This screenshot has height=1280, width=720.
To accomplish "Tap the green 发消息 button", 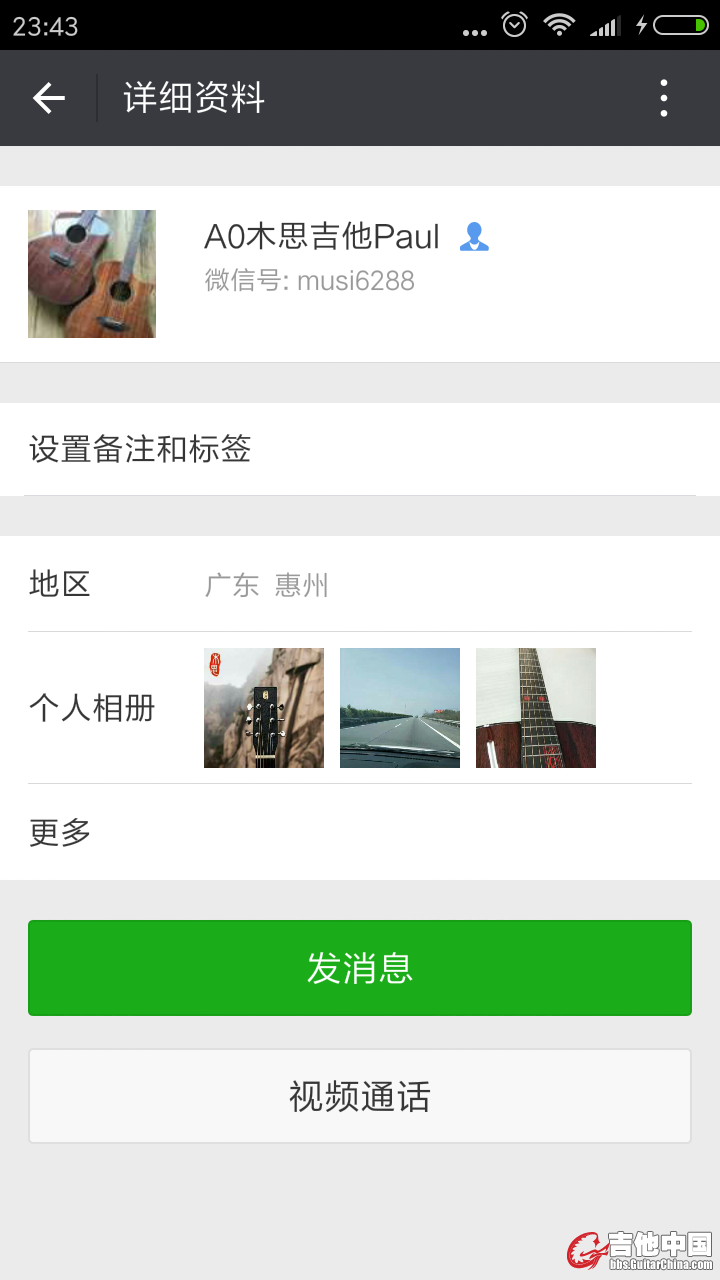I will click(360, 968).
